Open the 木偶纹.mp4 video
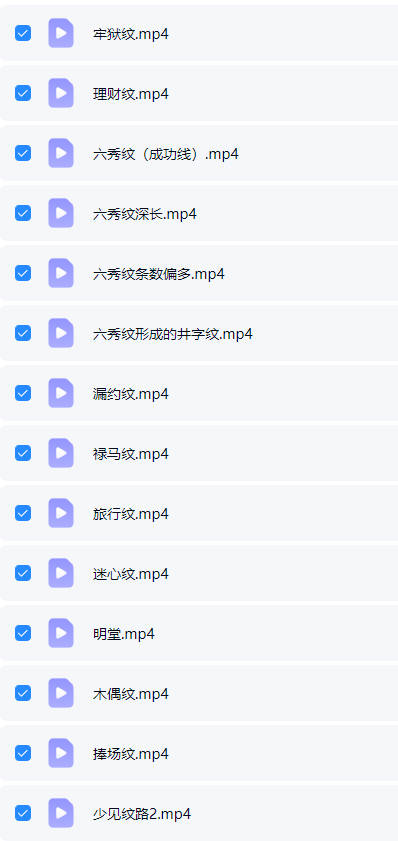This screenshot has width=398, height=841. pyautogui.click(x=130, y=695)
